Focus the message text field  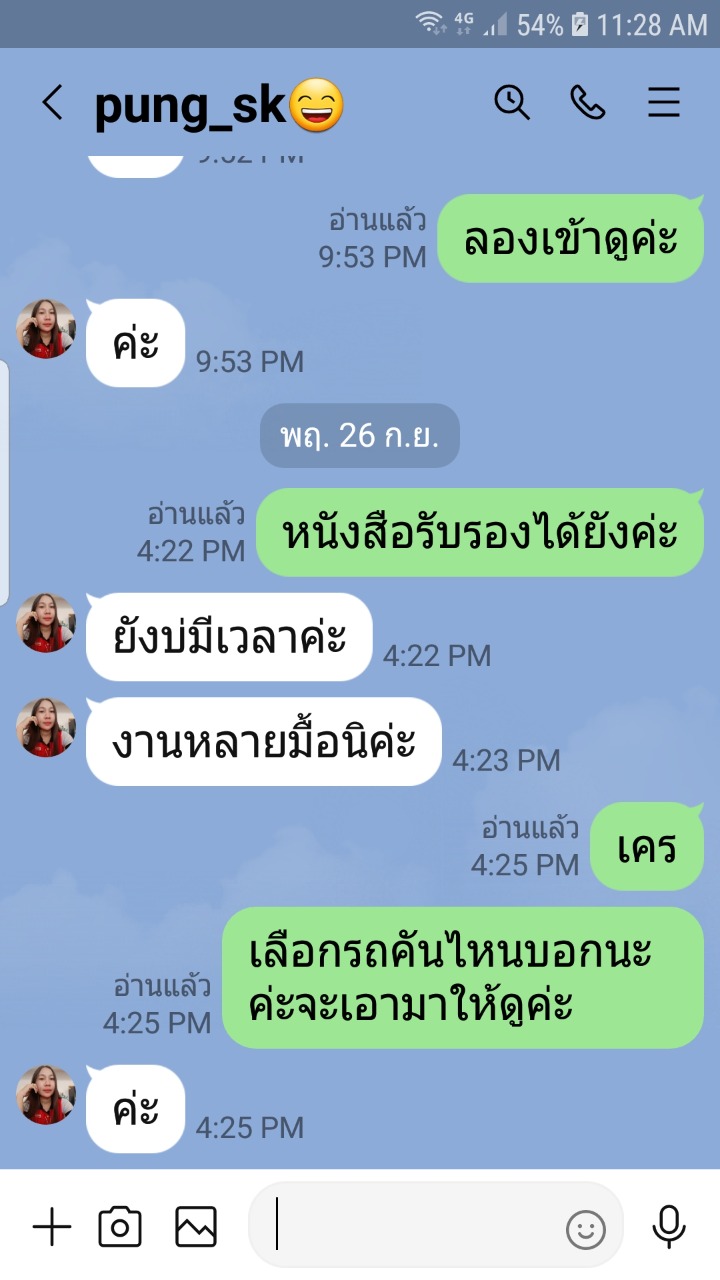coord(410,1226)
